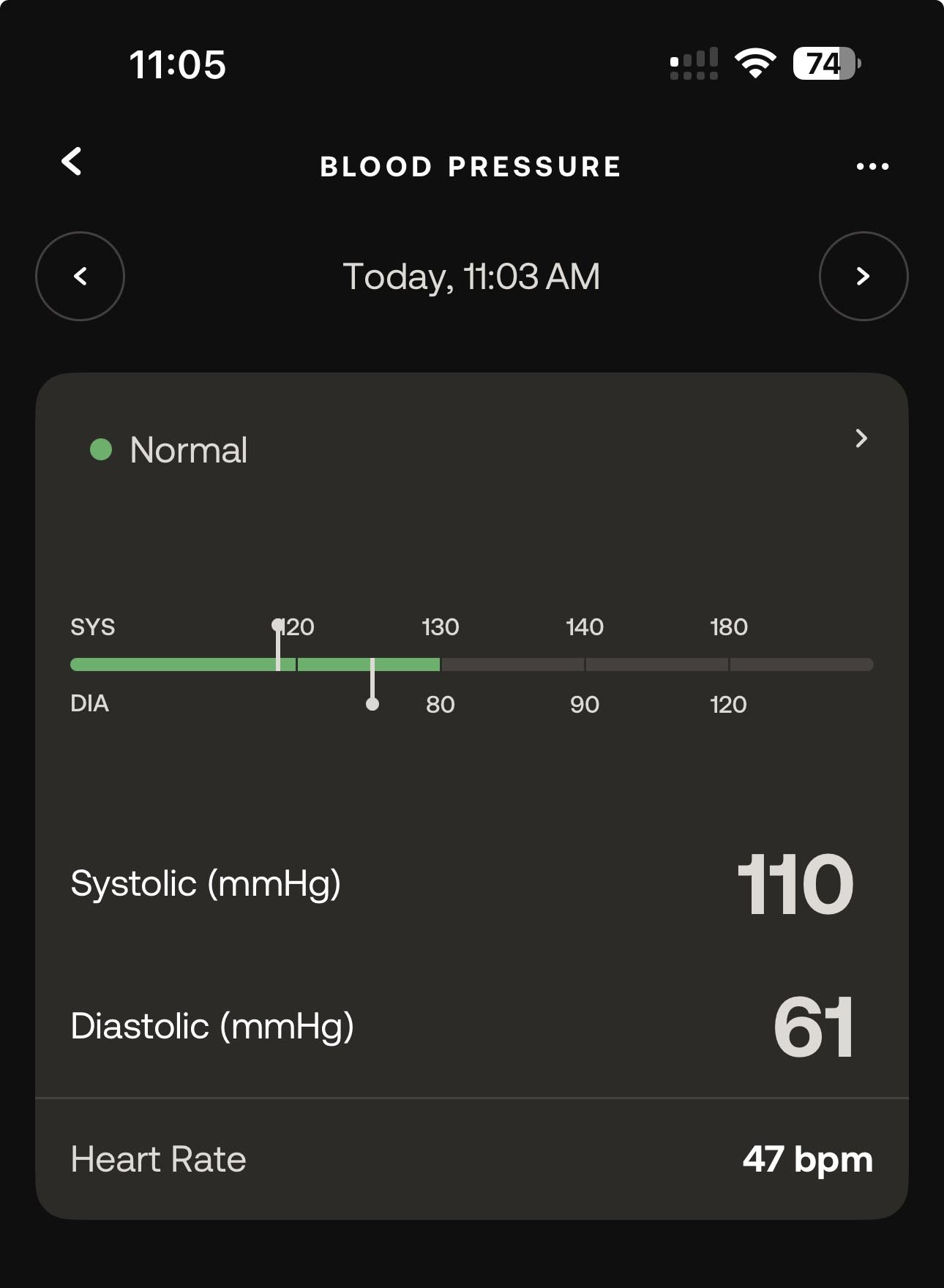Image resolution: width=944 pixels, height=1288 pixels.
Task: View the previous blood pressure reading
Action: [x=80, y=276]
